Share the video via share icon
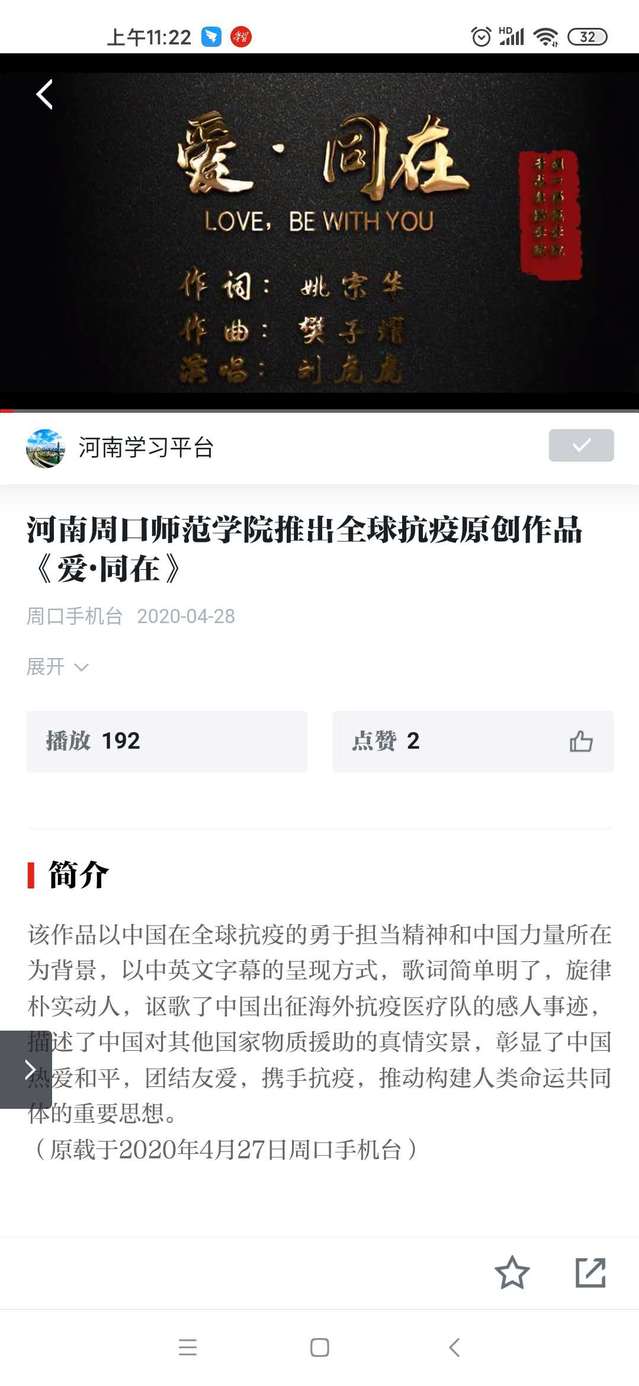Viewport: 639px width, 1386px height. (590, 1273)
